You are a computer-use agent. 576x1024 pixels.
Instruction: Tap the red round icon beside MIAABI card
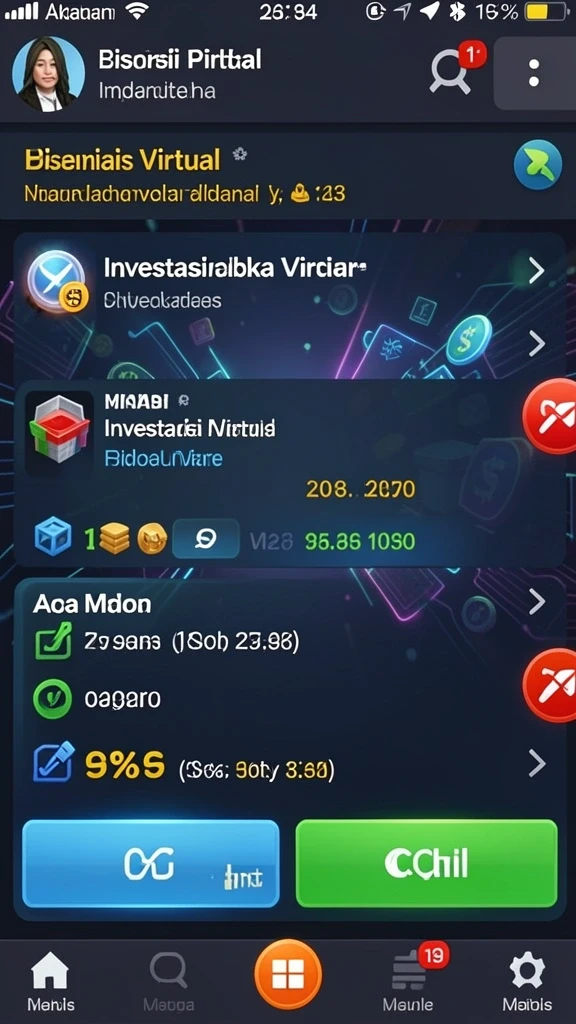(x=550, y=416)
